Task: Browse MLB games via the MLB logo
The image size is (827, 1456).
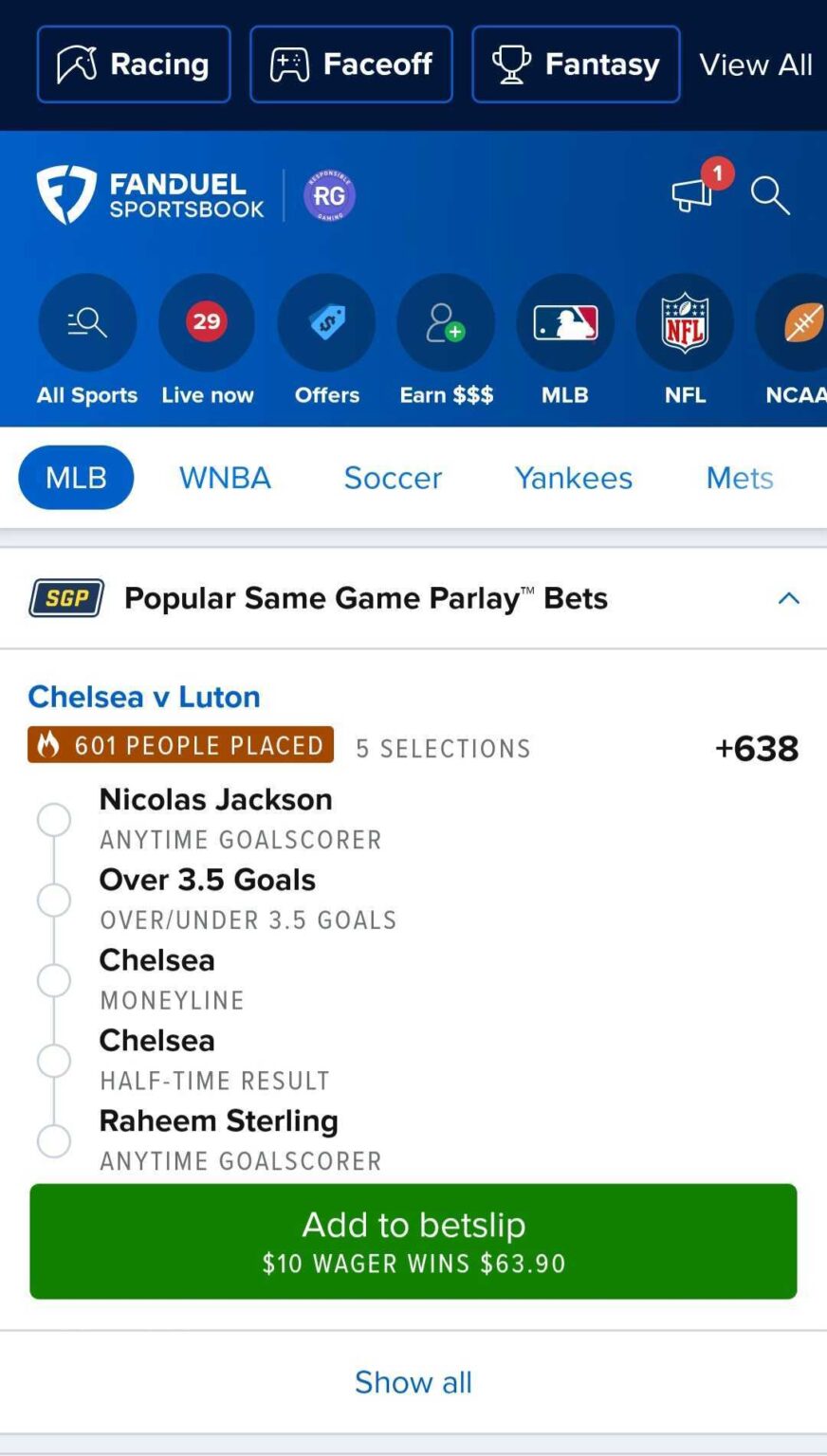Action: (x=564, y=322)
